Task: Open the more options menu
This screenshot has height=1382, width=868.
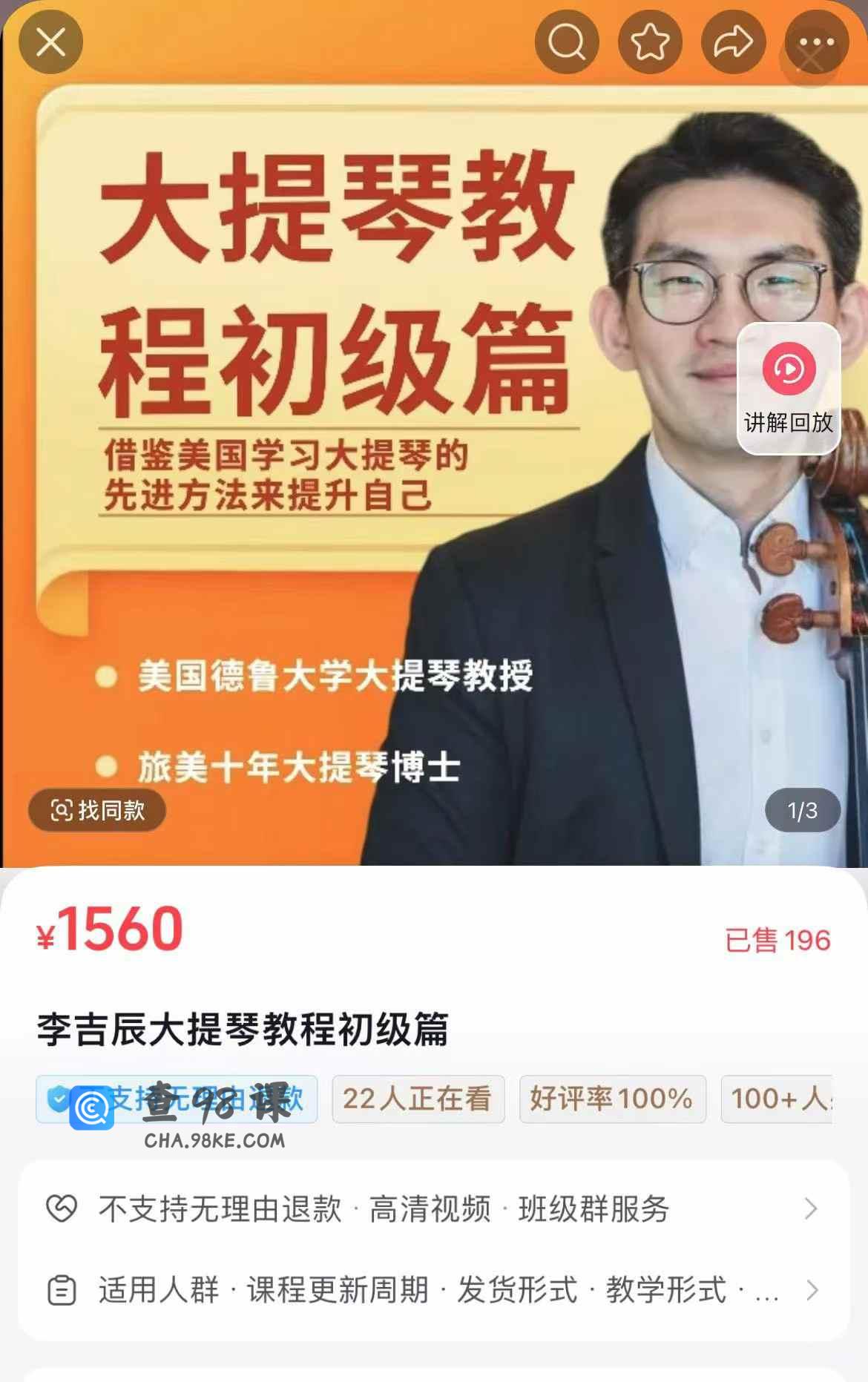Action: click(816, 42)
